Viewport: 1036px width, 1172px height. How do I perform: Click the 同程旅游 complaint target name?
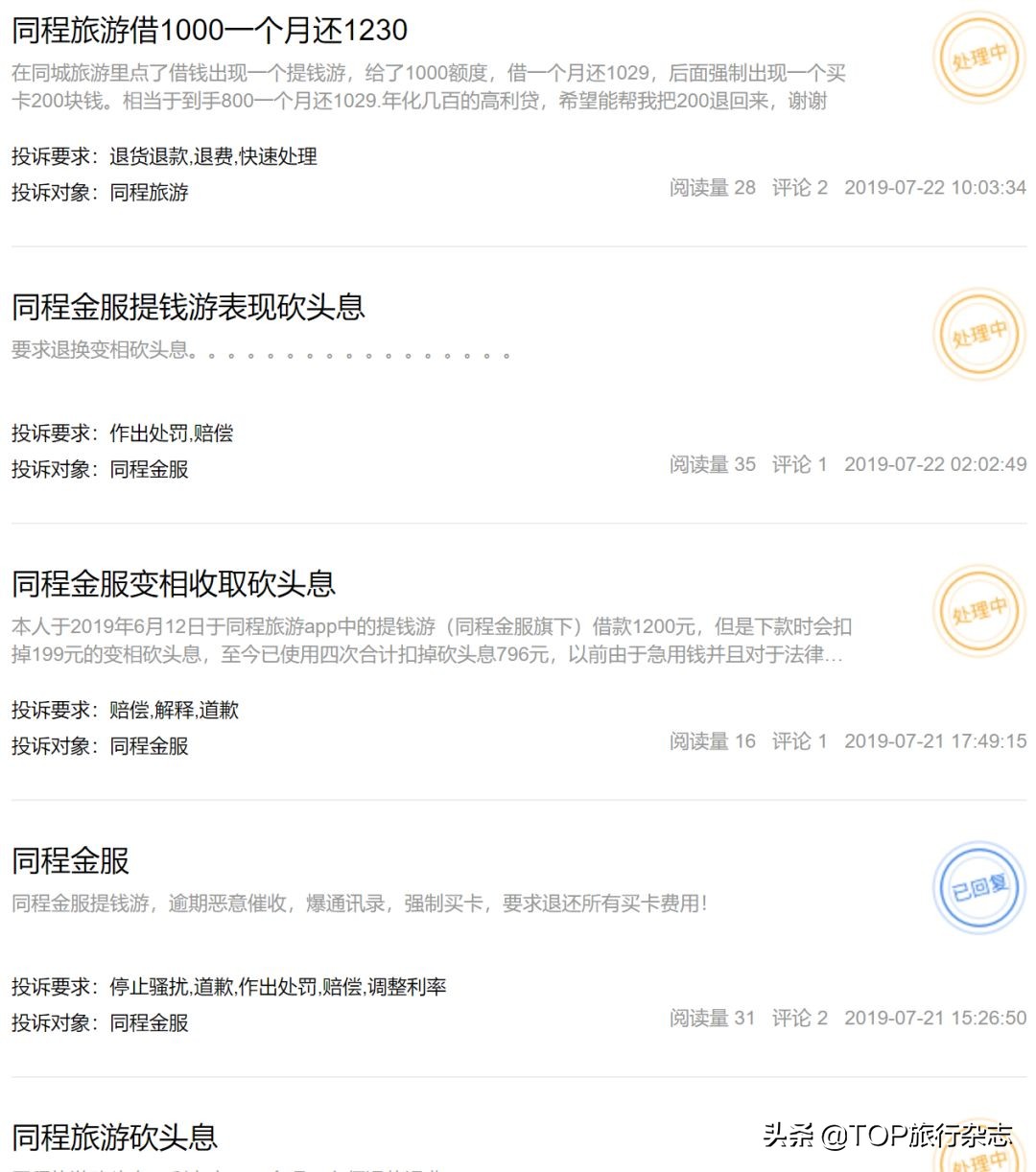tap(151, 193)
